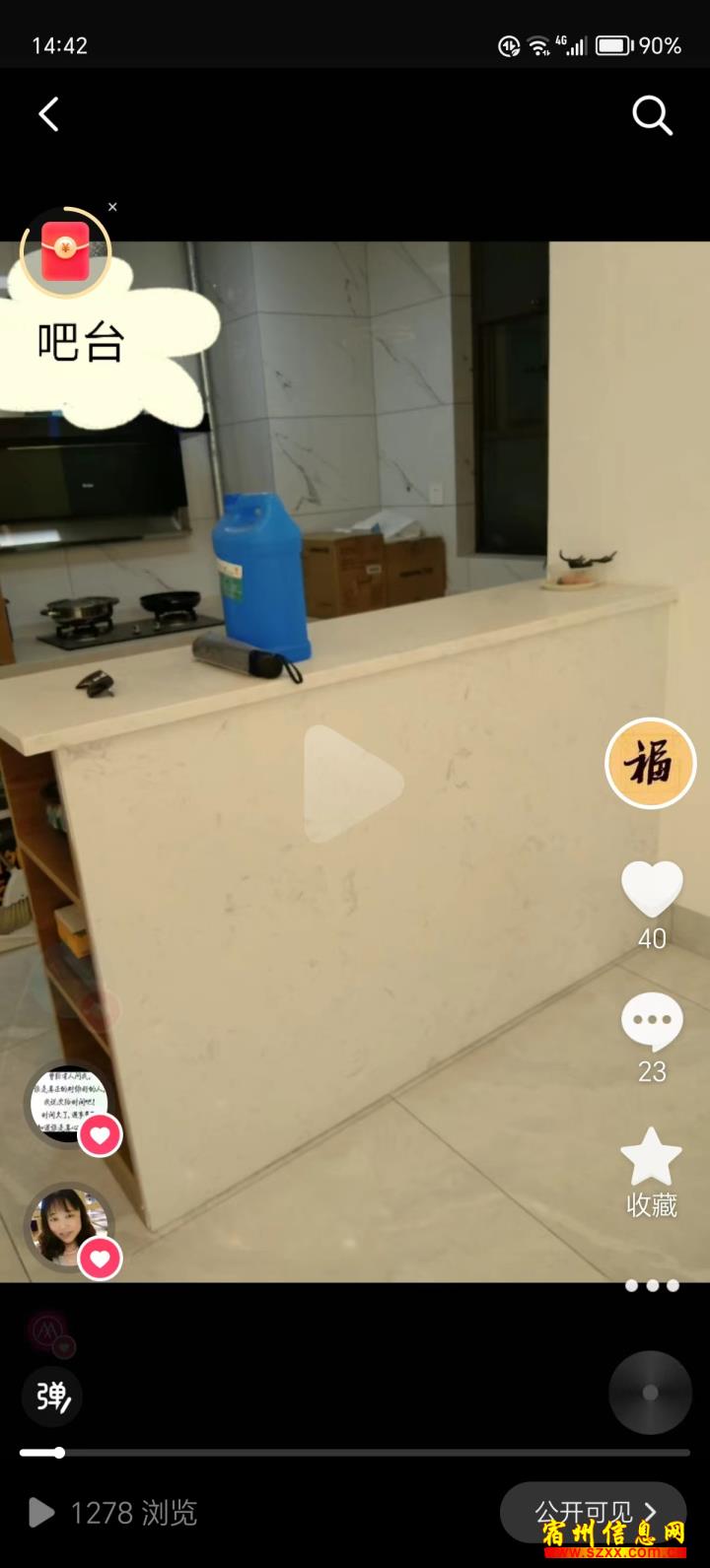Image resolution: width=710 pixels, height=1568 pixels.
Task: Open the red envelope reward icon
Action: pyautogui.click(x=65, y=252)
